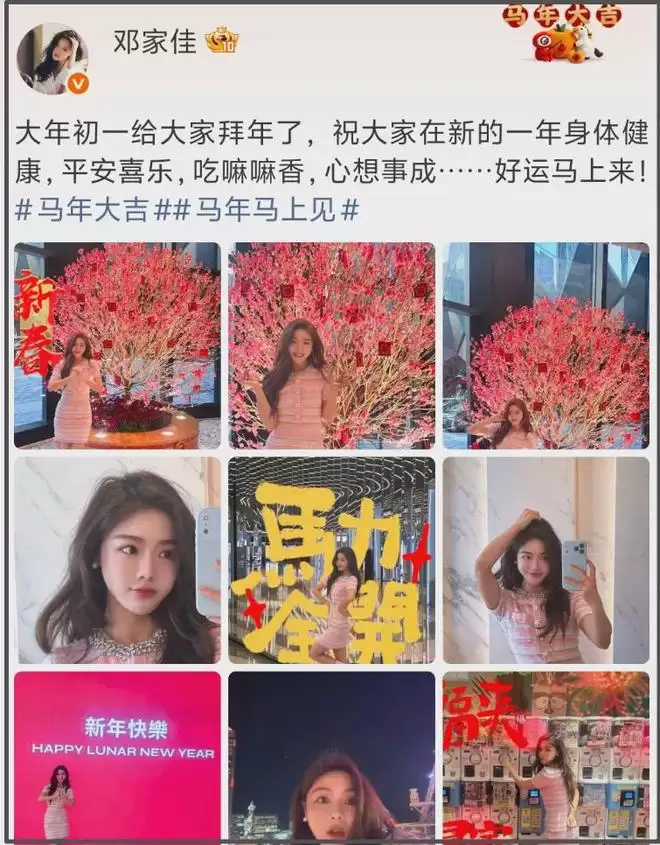View the mirror selfie with raised arm

[x=546, y=560]
